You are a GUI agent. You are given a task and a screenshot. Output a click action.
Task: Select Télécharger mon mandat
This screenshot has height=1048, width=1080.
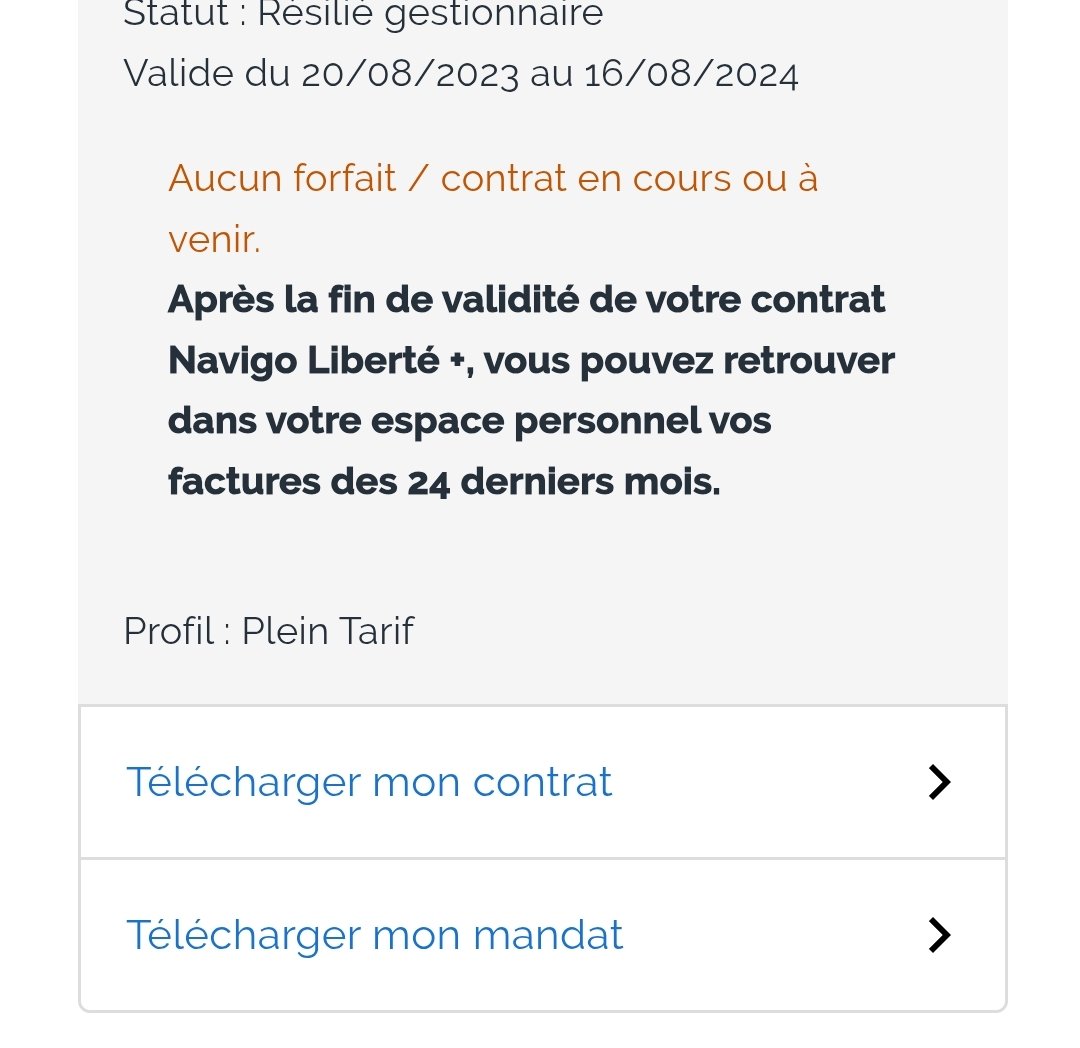(x=541, y=935)
